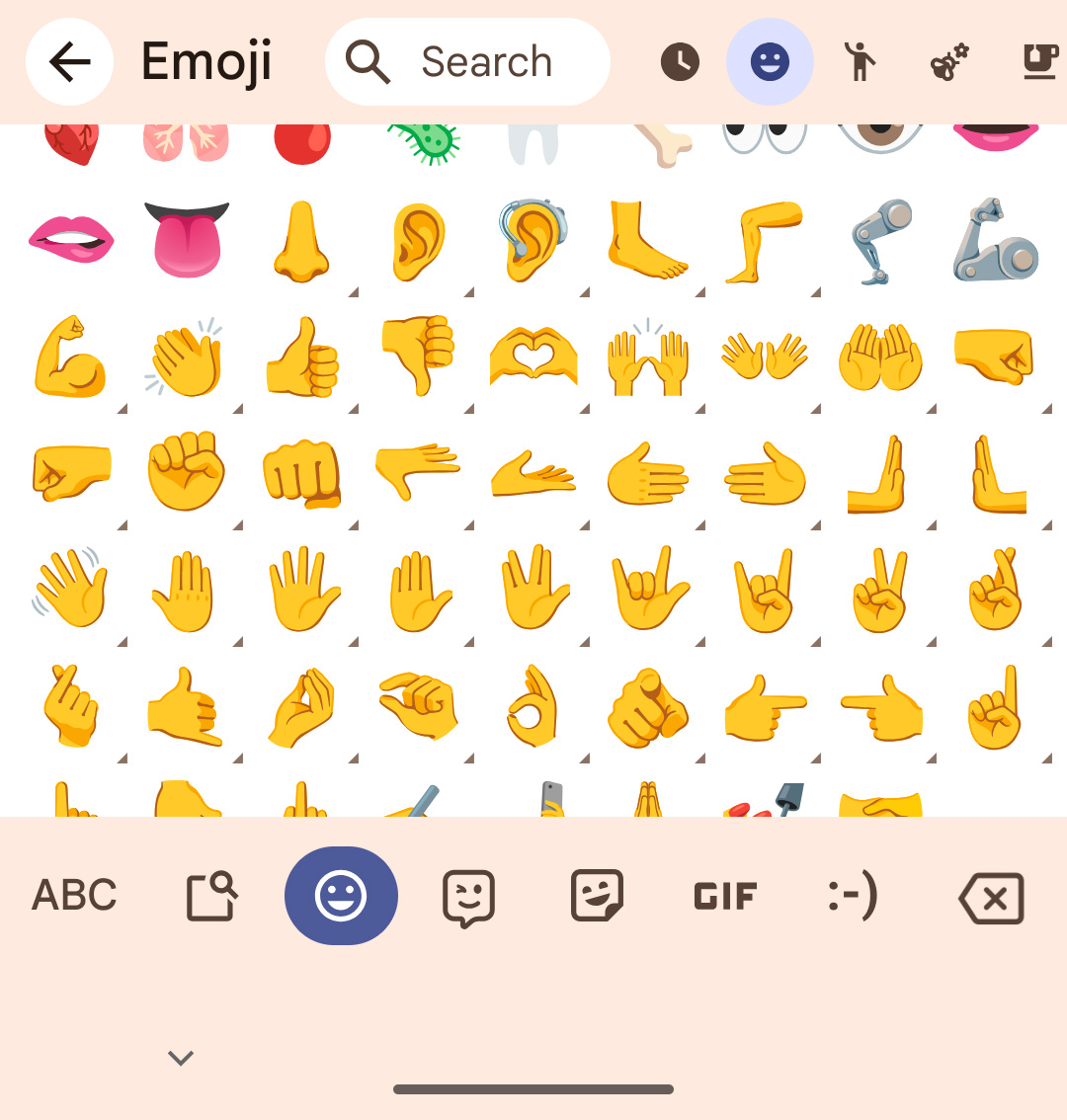The height and width of the screenshot is (1120, 1067).
Task: Select the waving hand emoji
Action: tap(69, 590)
